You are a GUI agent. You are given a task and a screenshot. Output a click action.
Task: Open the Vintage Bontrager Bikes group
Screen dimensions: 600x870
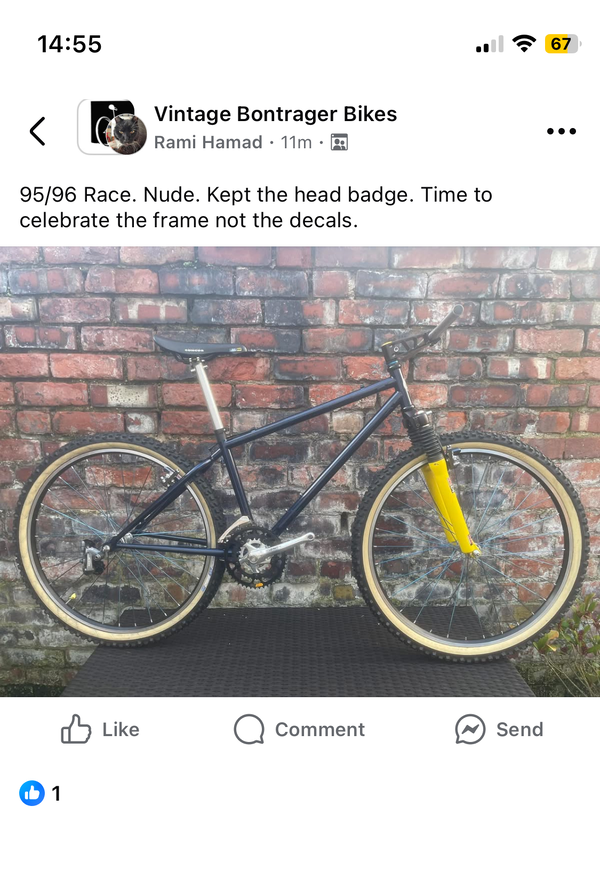pos(275,114)
